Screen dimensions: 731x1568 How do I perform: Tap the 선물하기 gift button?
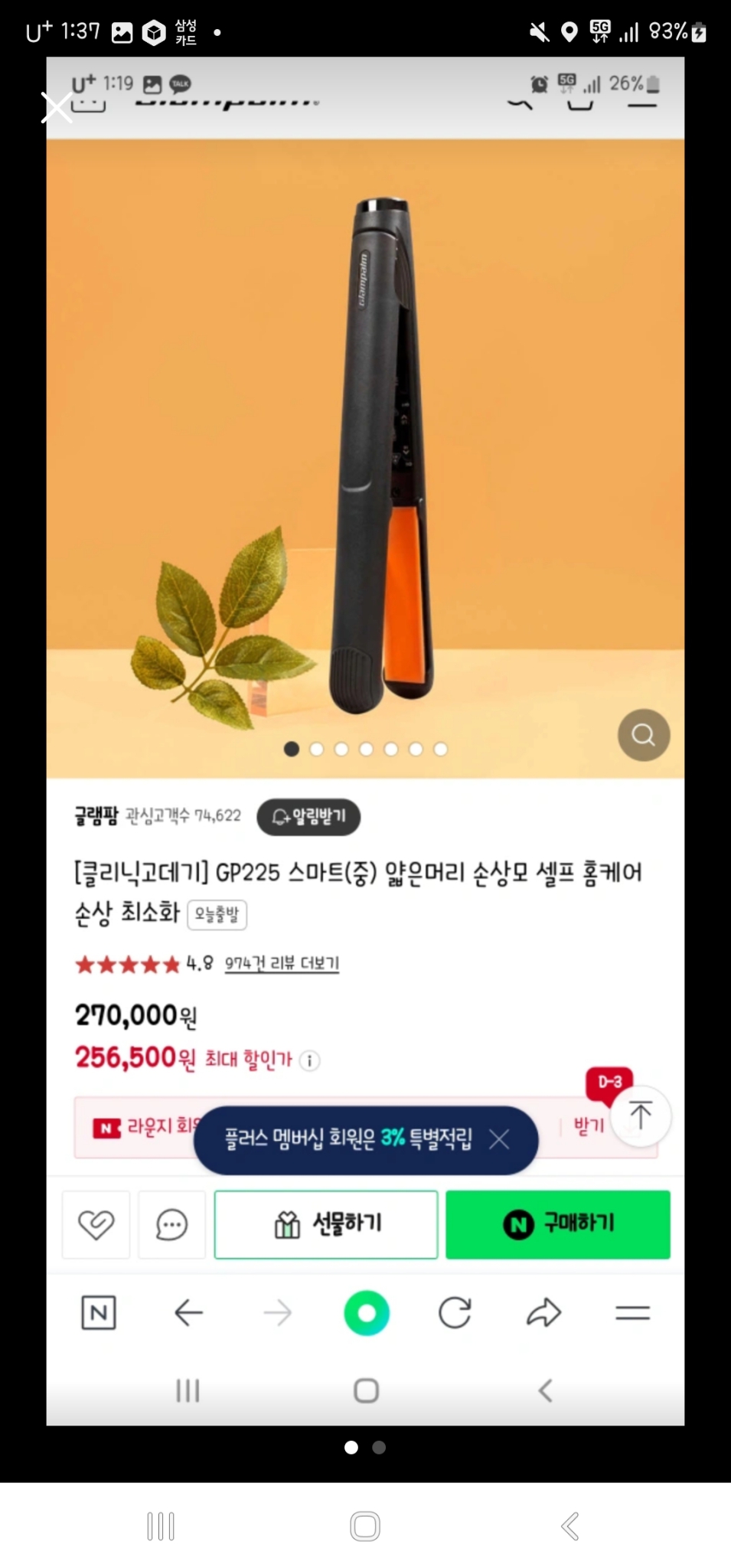tap(326, 1224)
